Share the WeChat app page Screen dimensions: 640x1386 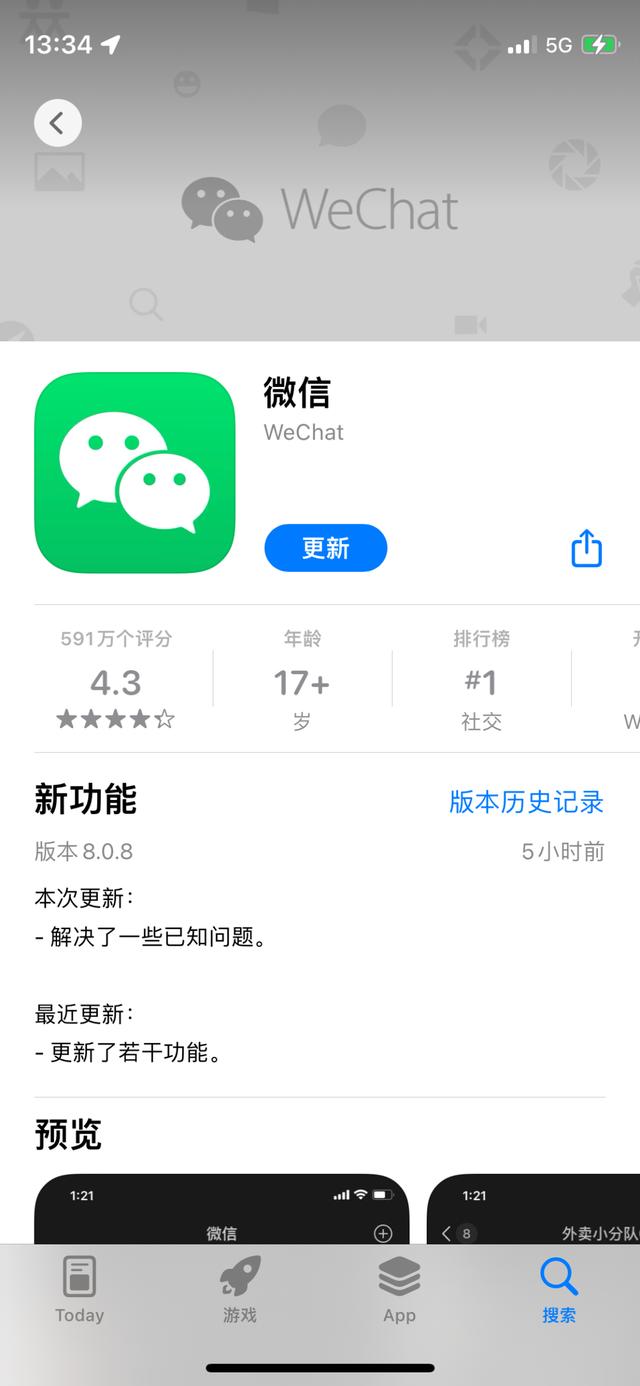click(586, 548)
